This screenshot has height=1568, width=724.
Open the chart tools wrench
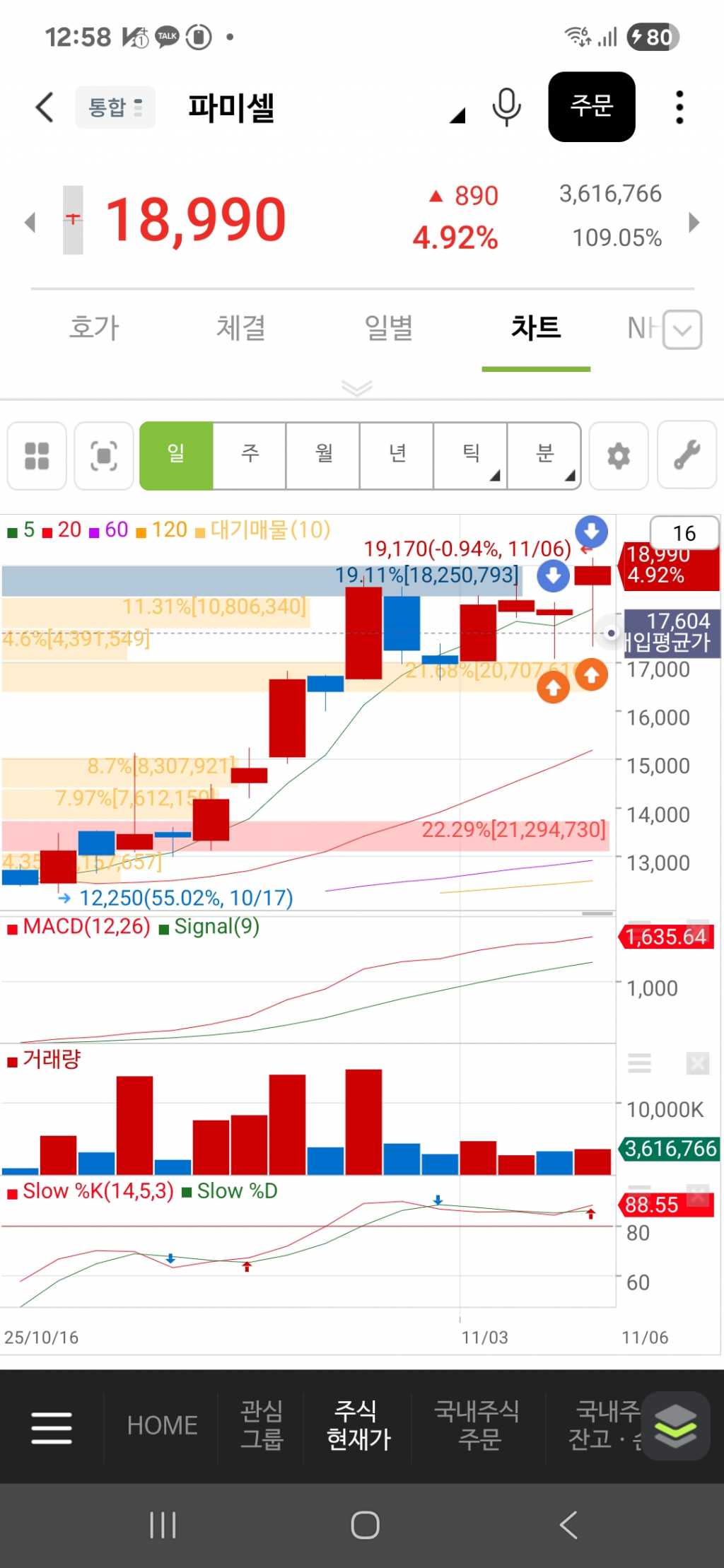[x=687, y=456]
